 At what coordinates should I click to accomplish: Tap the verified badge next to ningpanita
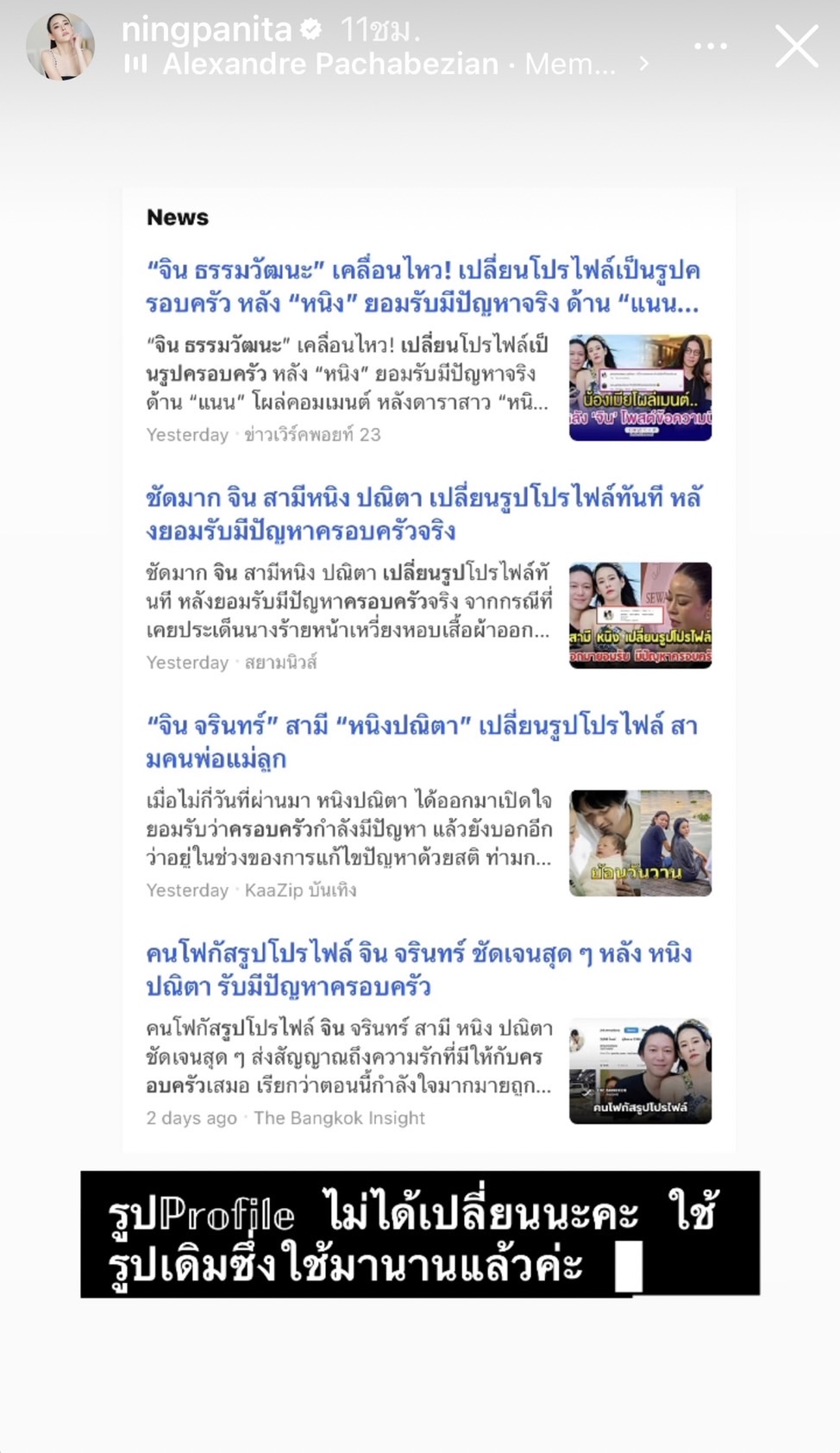point(310,28)
